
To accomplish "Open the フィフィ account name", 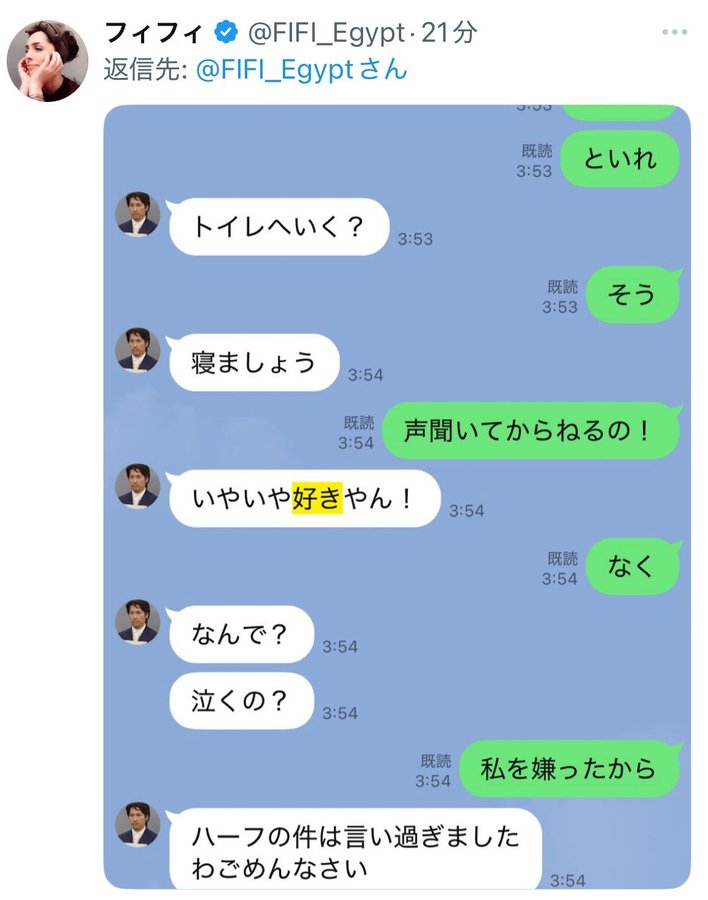I will click(153, 32).
